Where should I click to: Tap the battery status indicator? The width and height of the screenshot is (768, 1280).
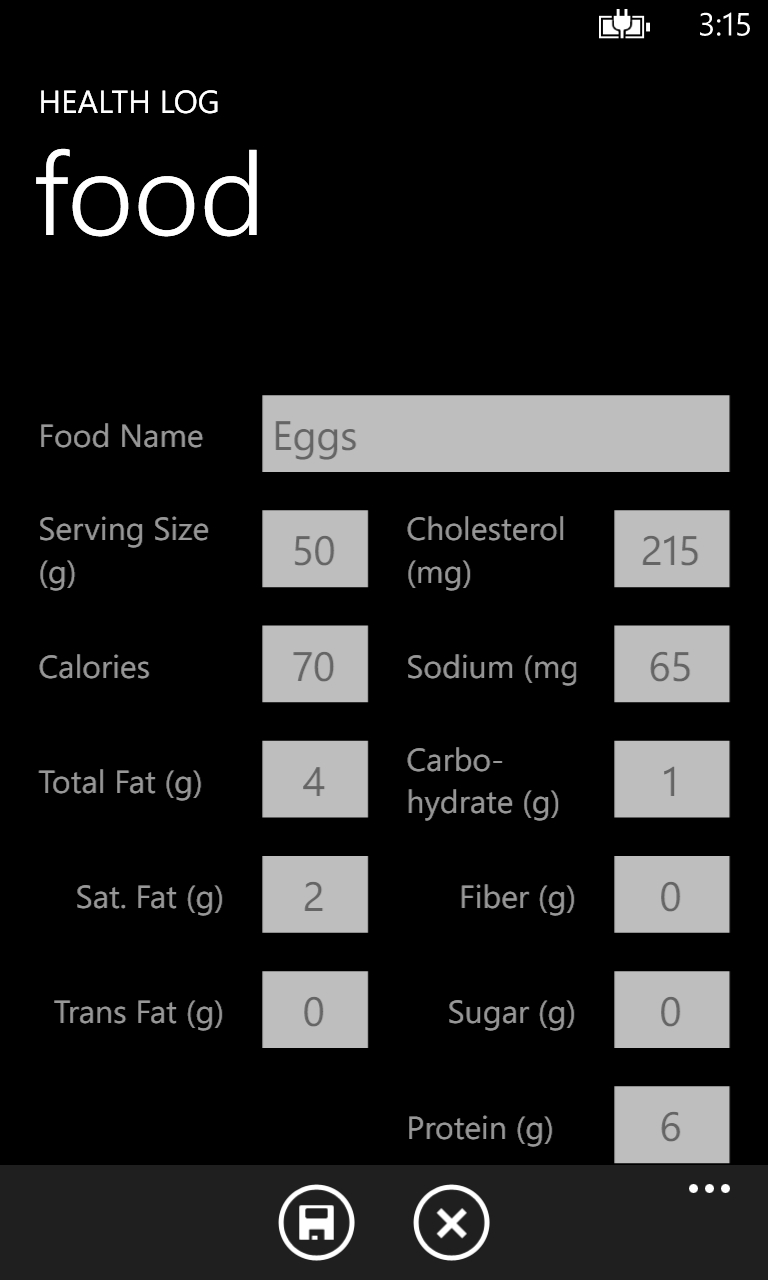[621, 27]
